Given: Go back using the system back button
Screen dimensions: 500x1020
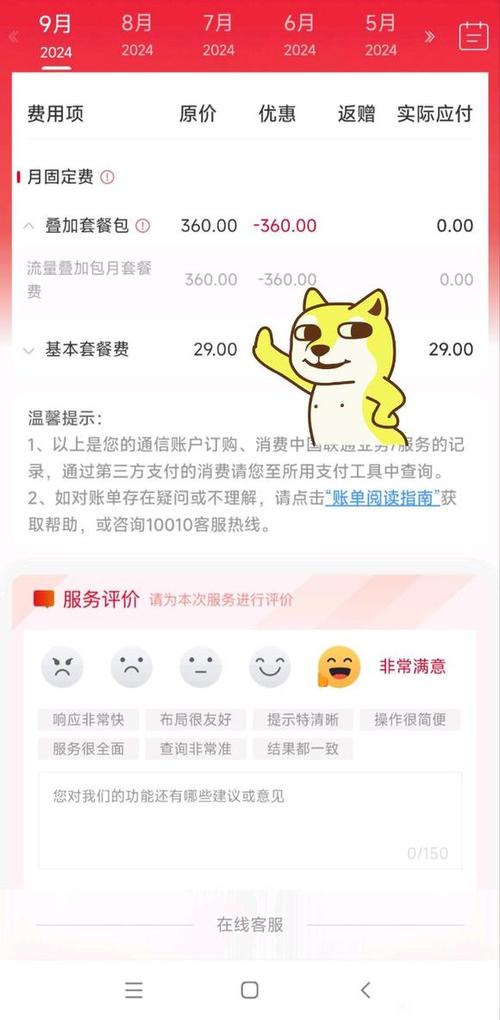Looking at the screenshot, I should pos(365,990).
